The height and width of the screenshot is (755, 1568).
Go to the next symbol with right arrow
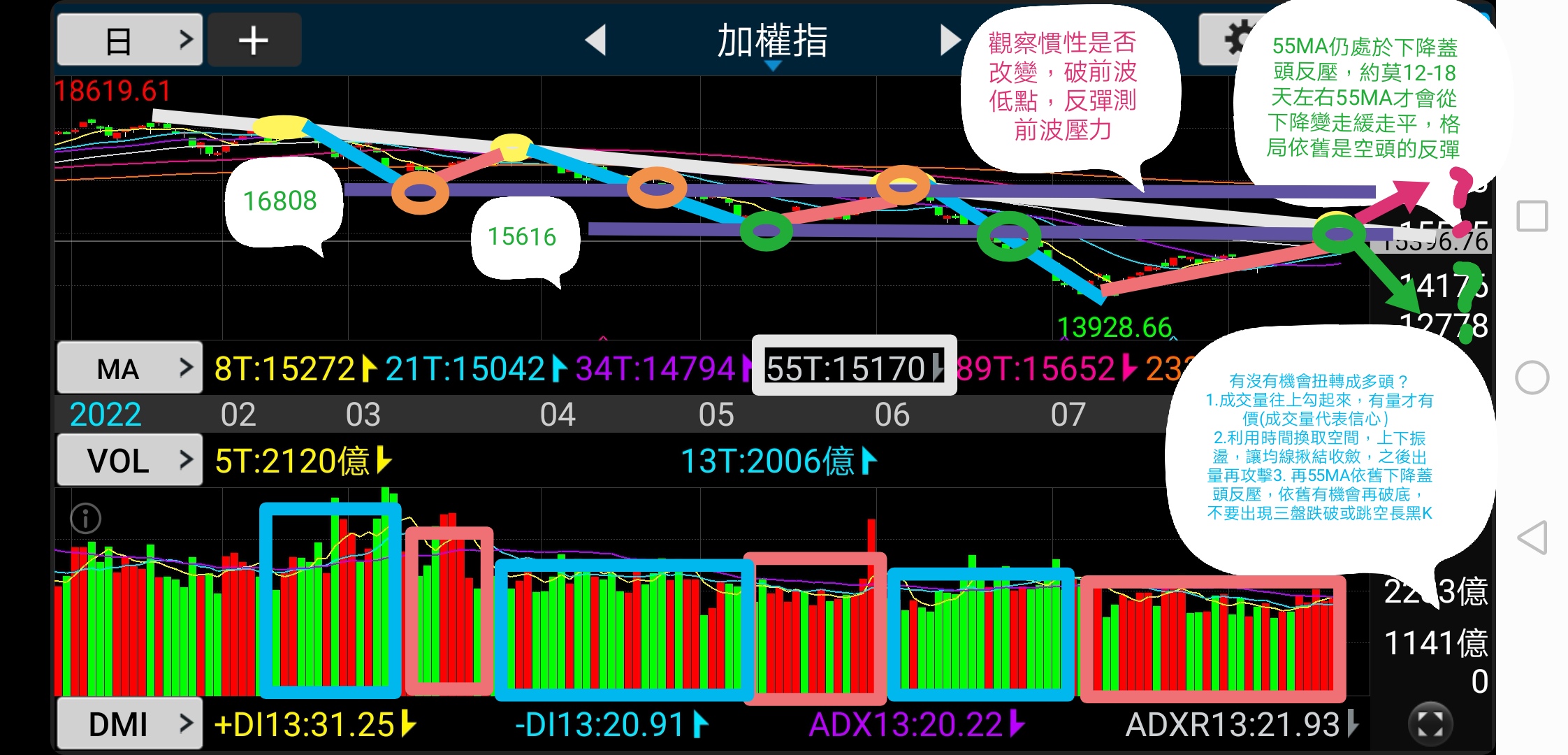[950, 40]
